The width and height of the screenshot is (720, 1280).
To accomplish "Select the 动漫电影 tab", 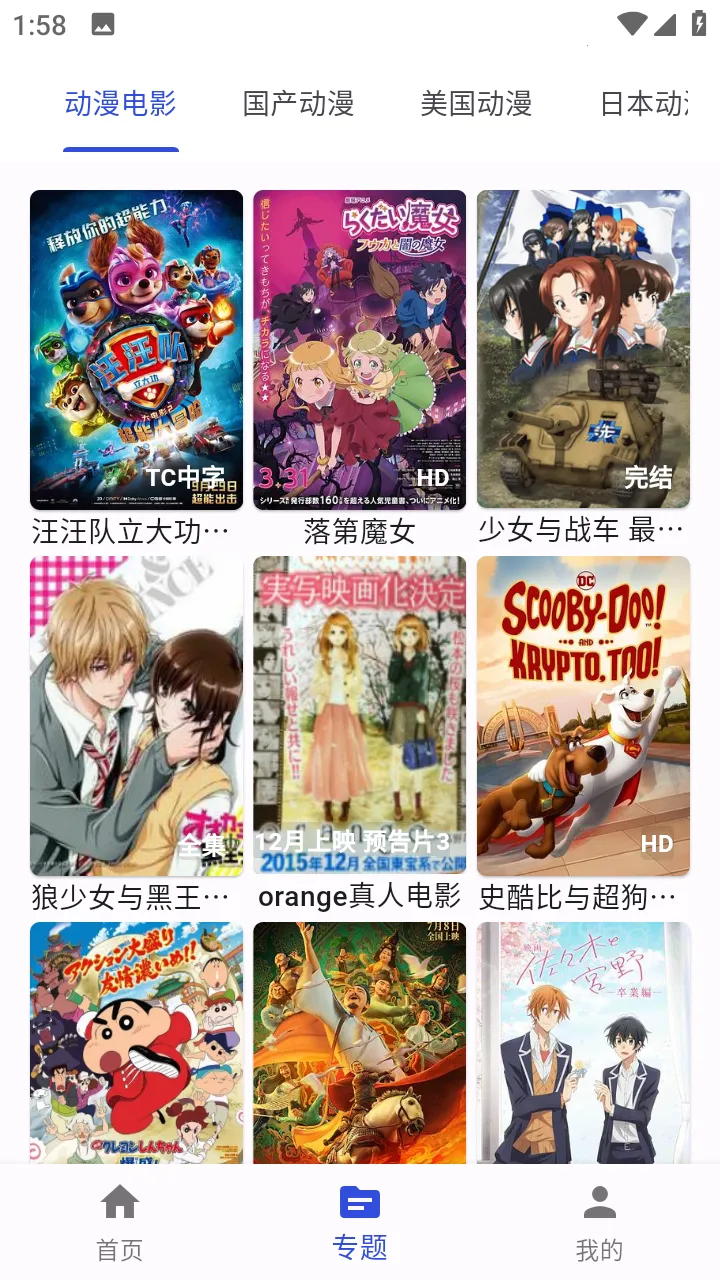I will click(121, 104).
